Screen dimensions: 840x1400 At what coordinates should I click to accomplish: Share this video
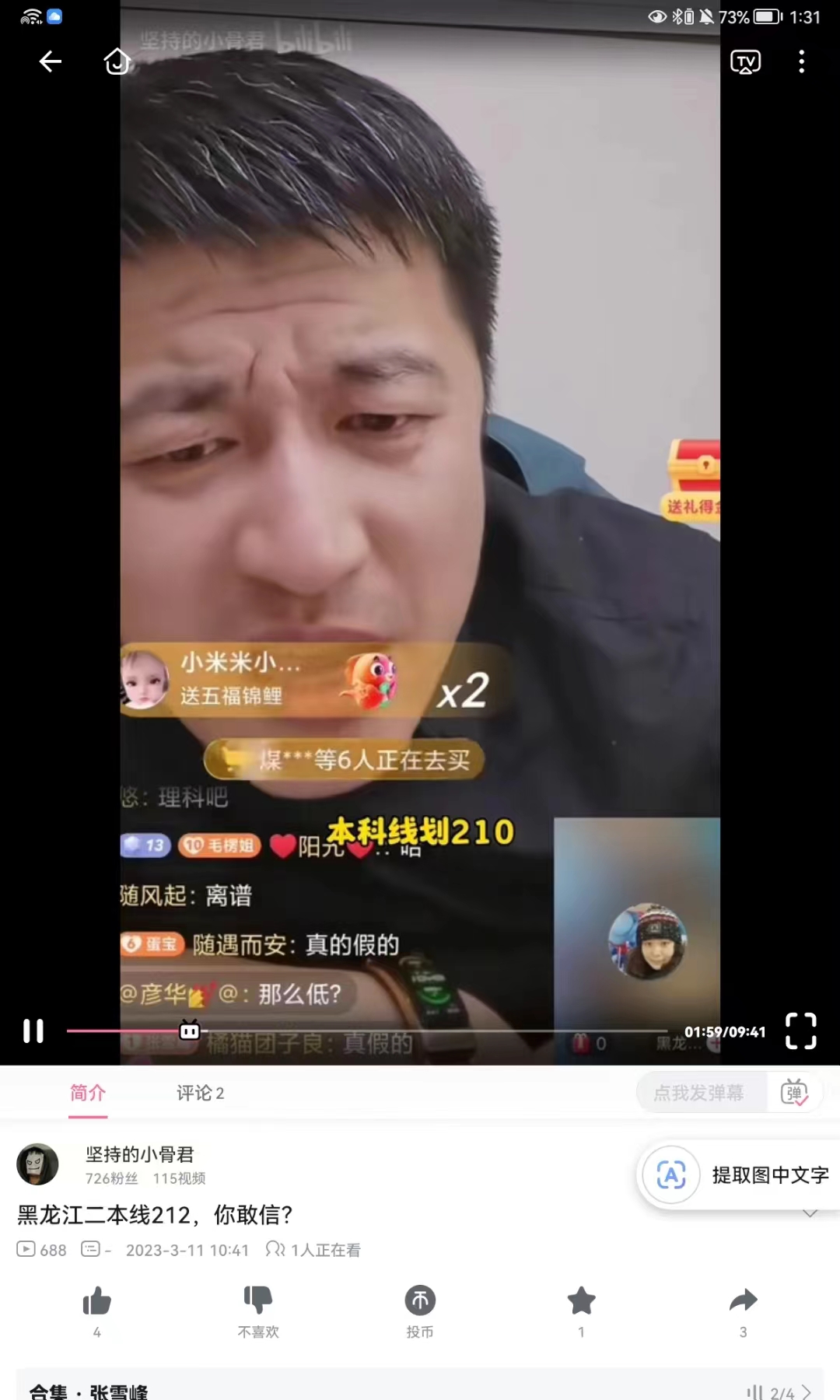(x=744, y=1300)
